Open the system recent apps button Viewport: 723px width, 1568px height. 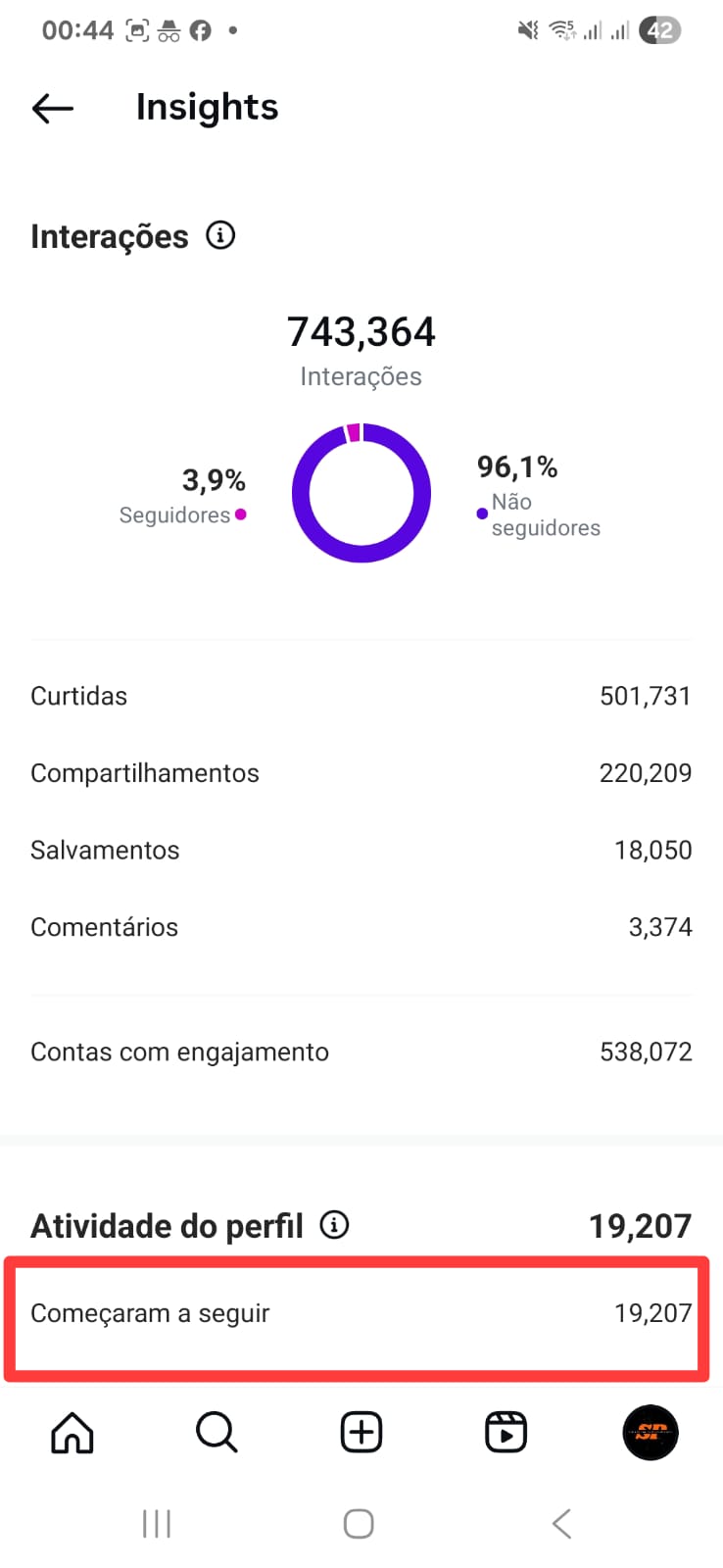tap(157, 1524)
